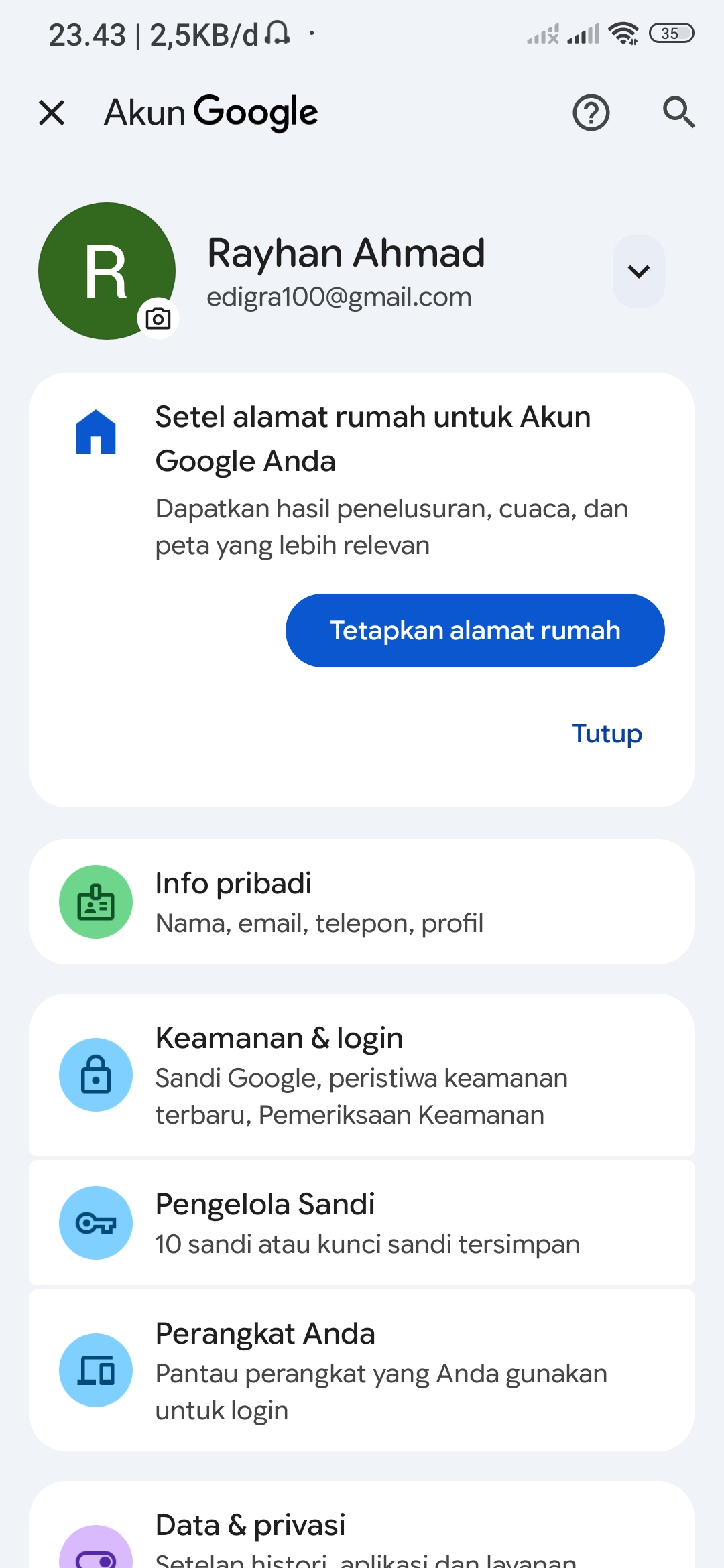The width and height of the screenshot is (724, 1568).
Task: Open the help icon
Action: click(591, 113)
